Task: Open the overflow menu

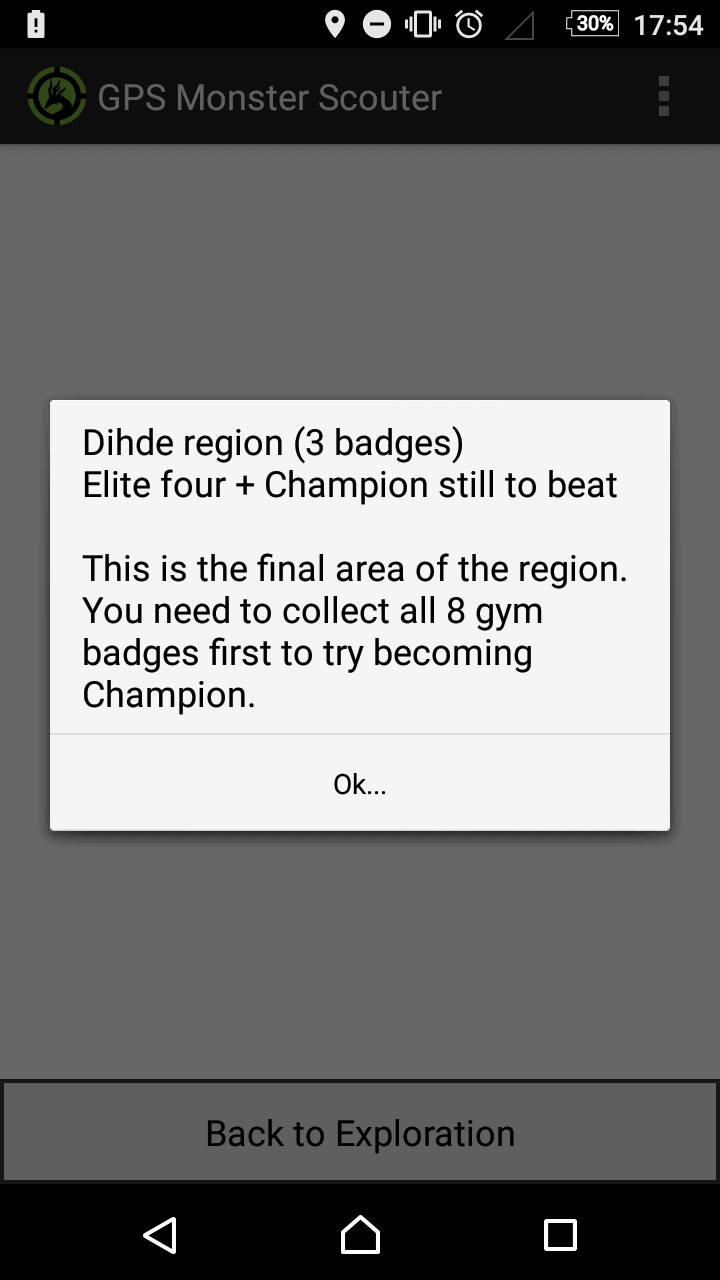Action: point(663,97)
